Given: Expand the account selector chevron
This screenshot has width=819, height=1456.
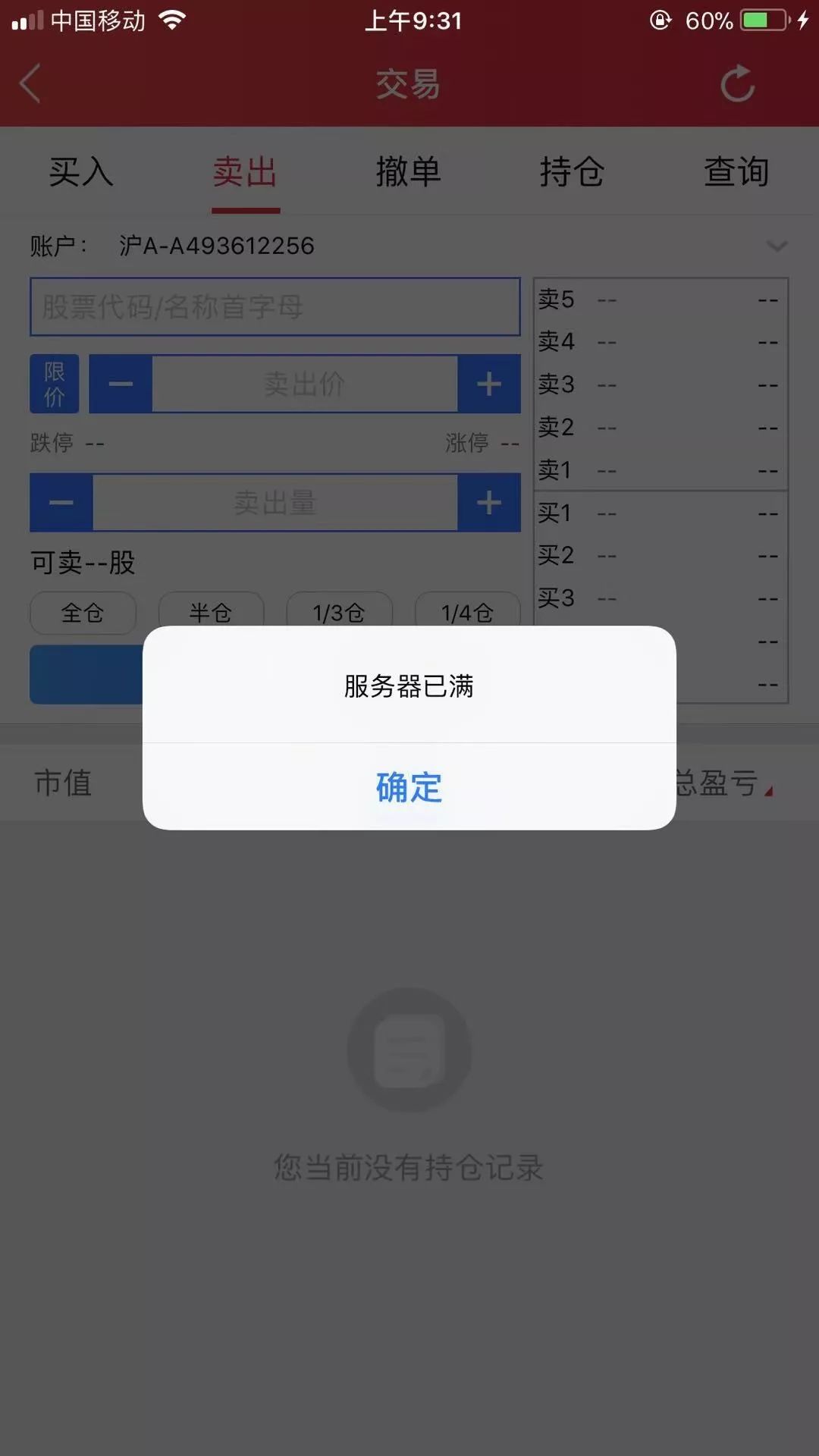Looking at the screenshot, I should click(x=777, y=246).
